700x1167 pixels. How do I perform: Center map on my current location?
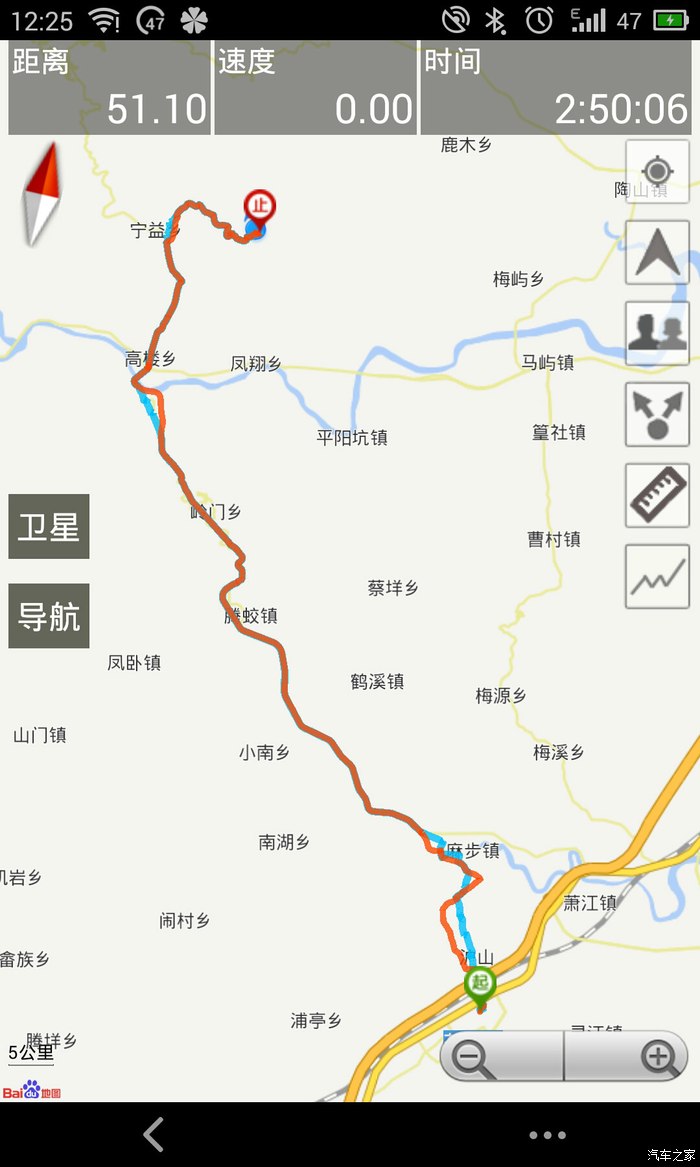(657, 171)
